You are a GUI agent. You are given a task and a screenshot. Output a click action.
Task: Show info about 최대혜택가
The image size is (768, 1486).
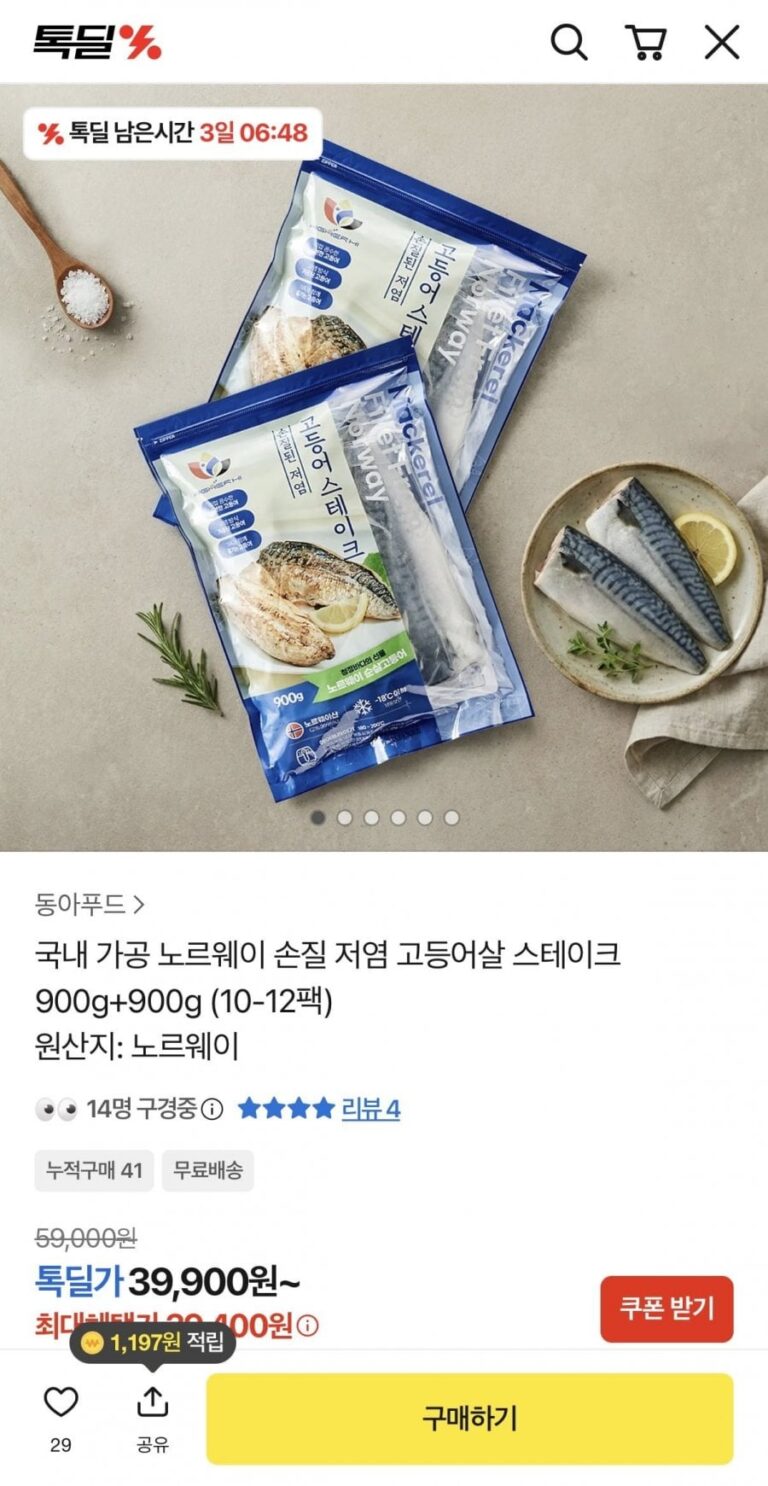308,1326
